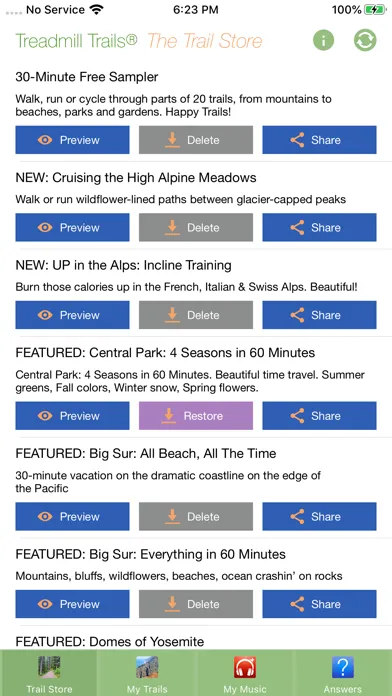This screenshot has width=392, height=696.
Task: Share Cruising the High Alpine Meadows
Action: click(319, 227)
